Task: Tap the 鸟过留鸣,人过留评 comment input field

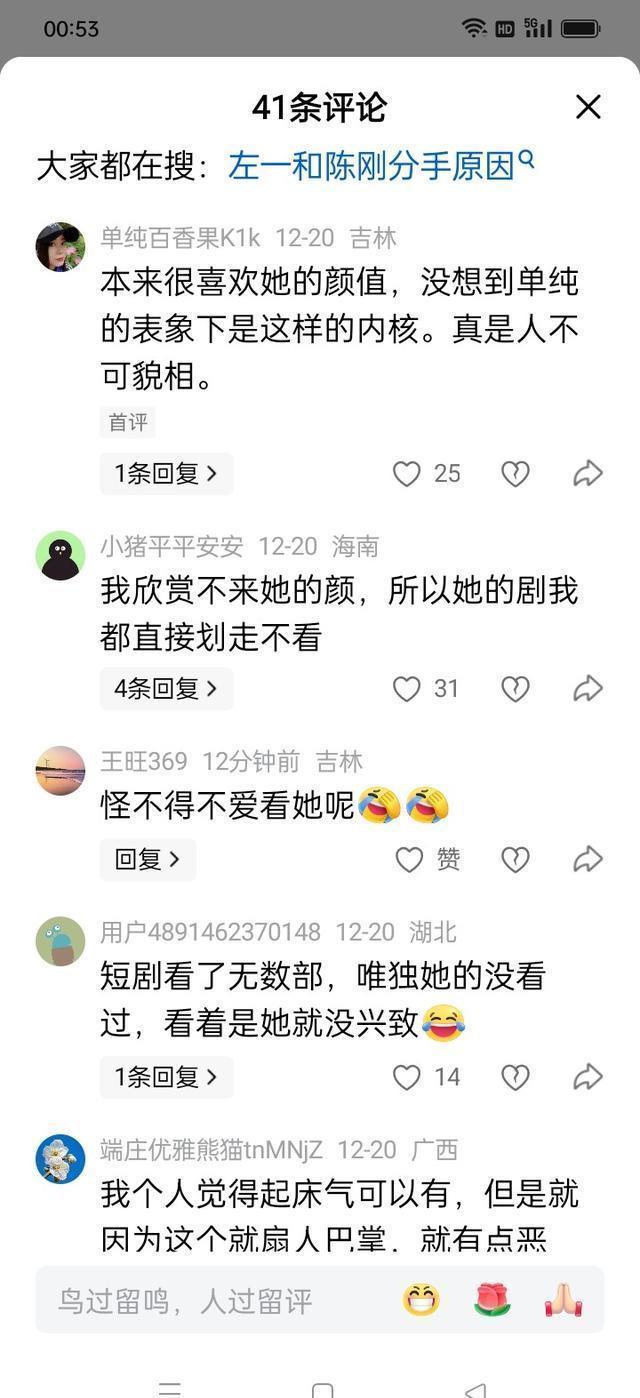Action: click(x=200, y=1300)
